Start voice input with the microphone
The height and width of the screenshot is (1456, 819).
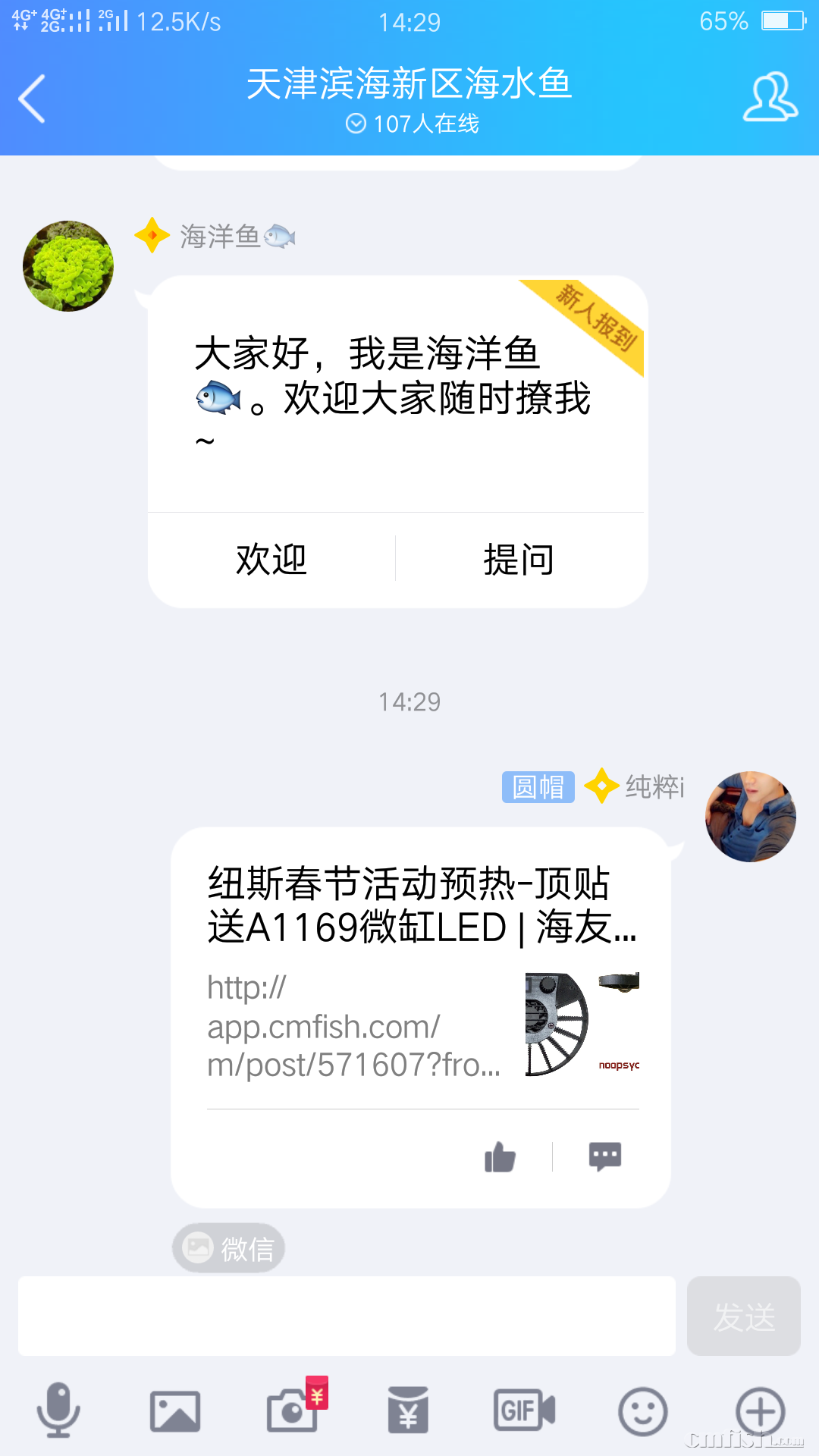[58, 1410]
